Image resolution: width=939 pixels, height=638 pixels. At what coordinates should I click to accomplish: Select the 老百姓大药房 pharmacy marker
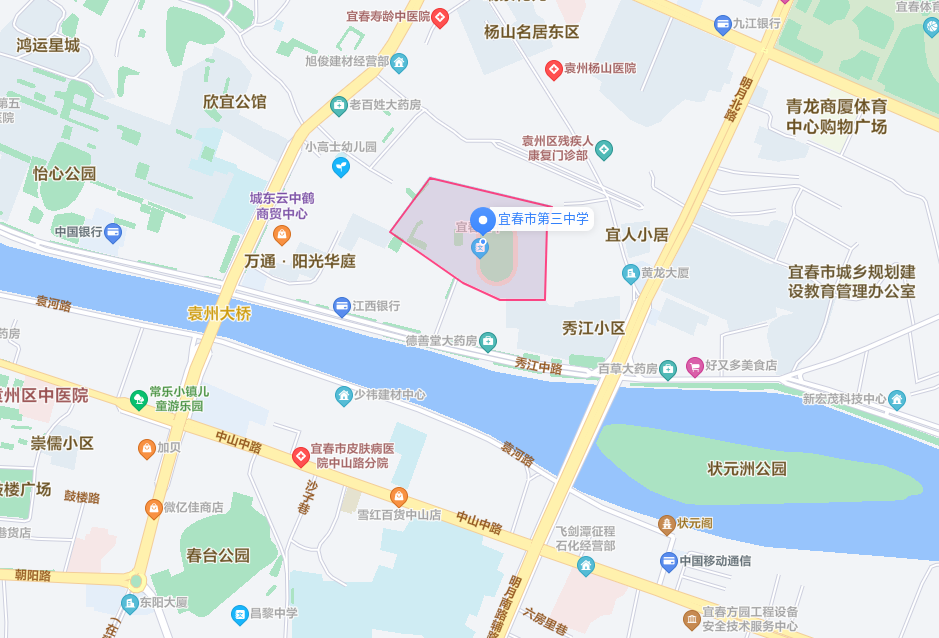click(x=339, y=105)
